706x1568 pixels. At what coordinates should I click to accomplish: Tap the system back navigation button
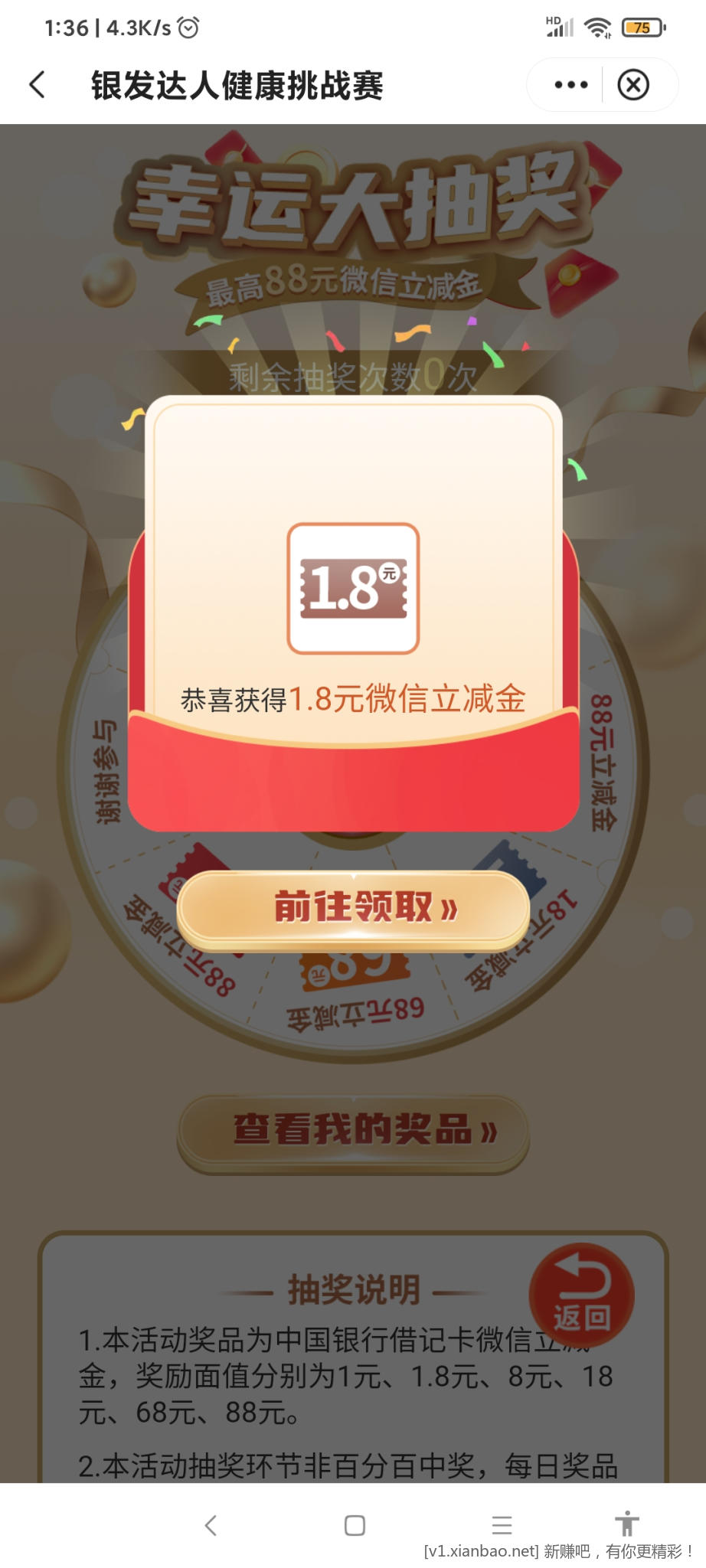[211, 1525]
